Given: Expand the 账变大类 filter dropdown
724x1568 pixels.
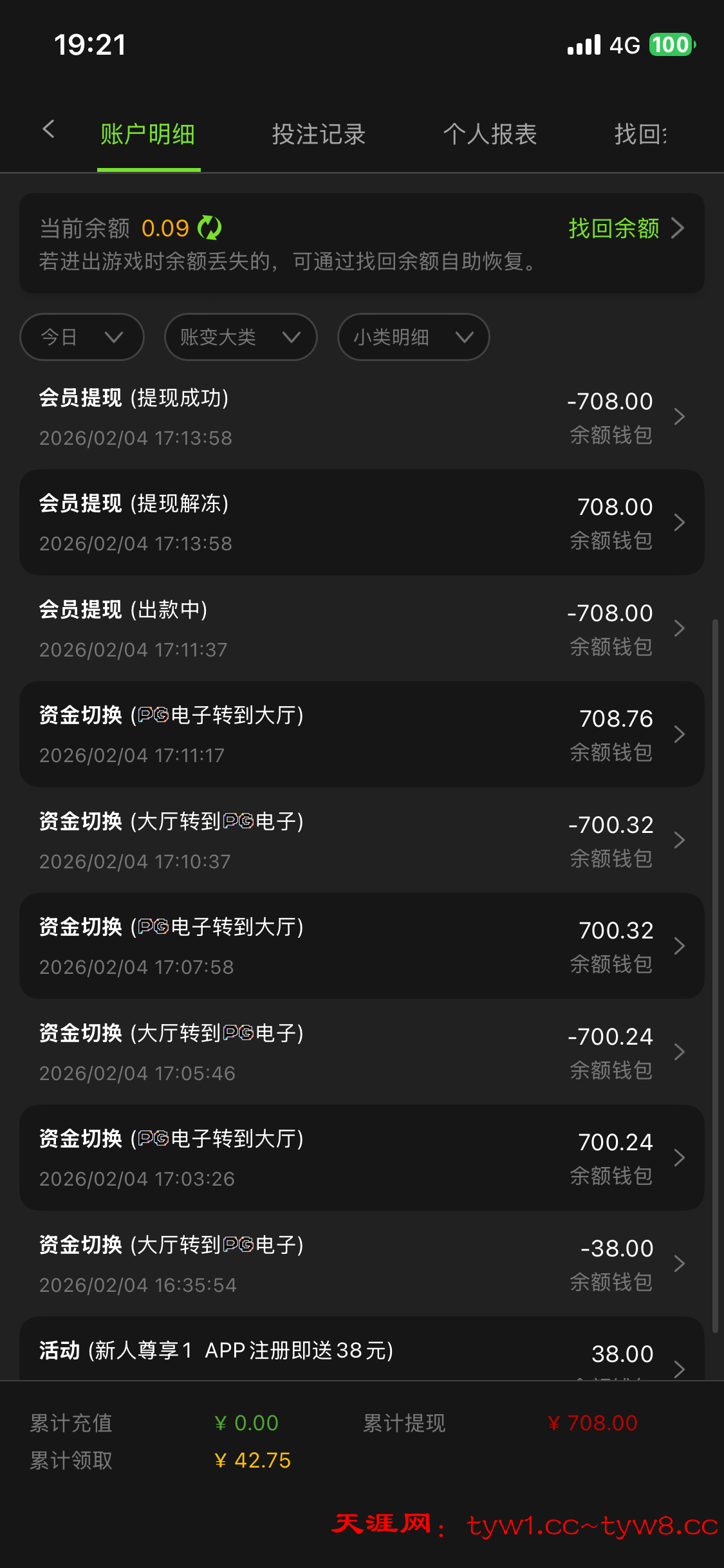Looking at the screenshot, I should coord(240,337).
